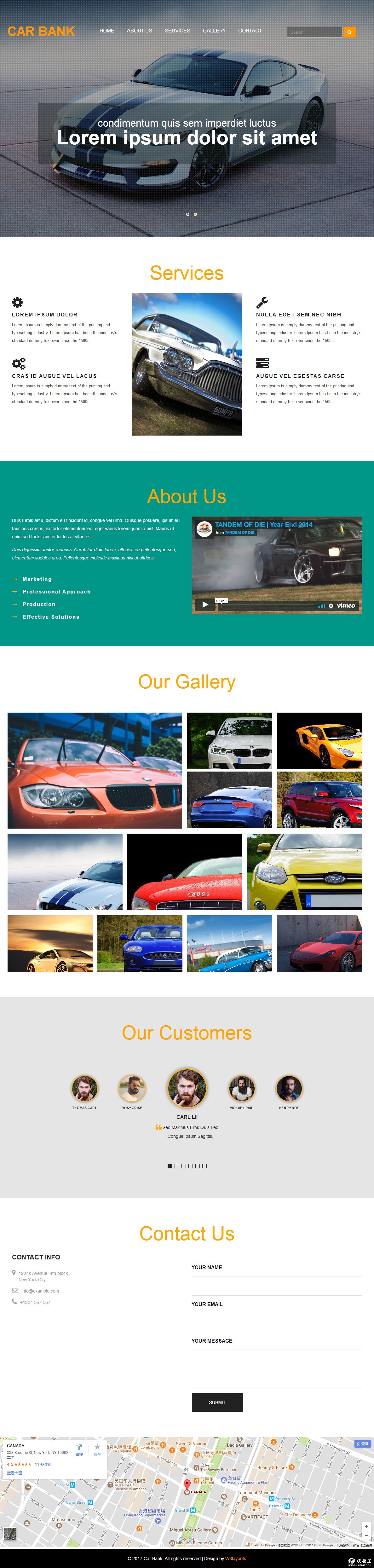
Task: Open info@example.com email link
Action: coord(40,1291)
